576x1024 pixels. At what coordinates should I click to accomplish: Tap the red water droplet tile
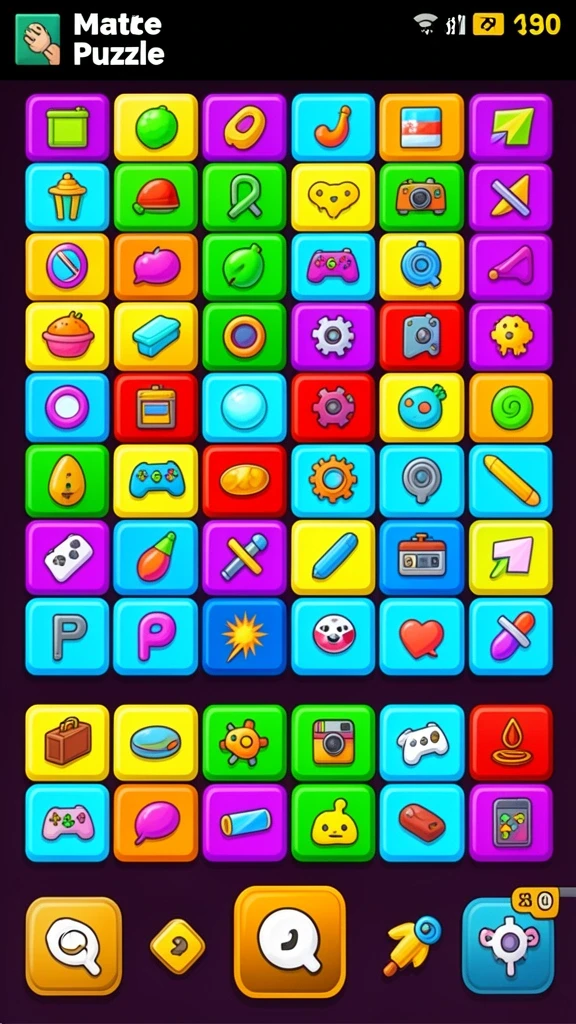[511, 743]
